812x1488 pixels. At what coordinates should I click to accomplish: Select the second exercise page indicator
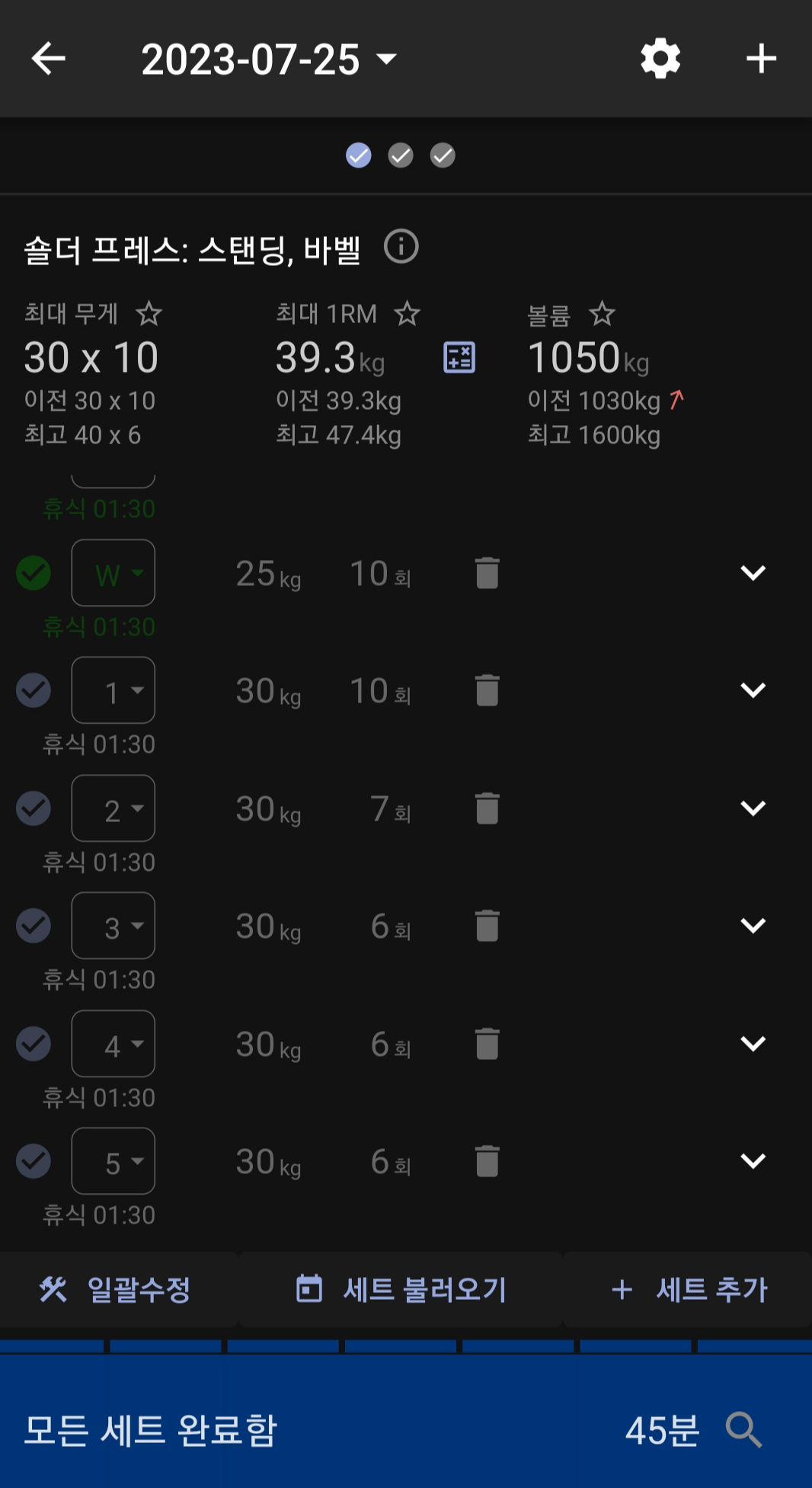(x=401, y=155)
